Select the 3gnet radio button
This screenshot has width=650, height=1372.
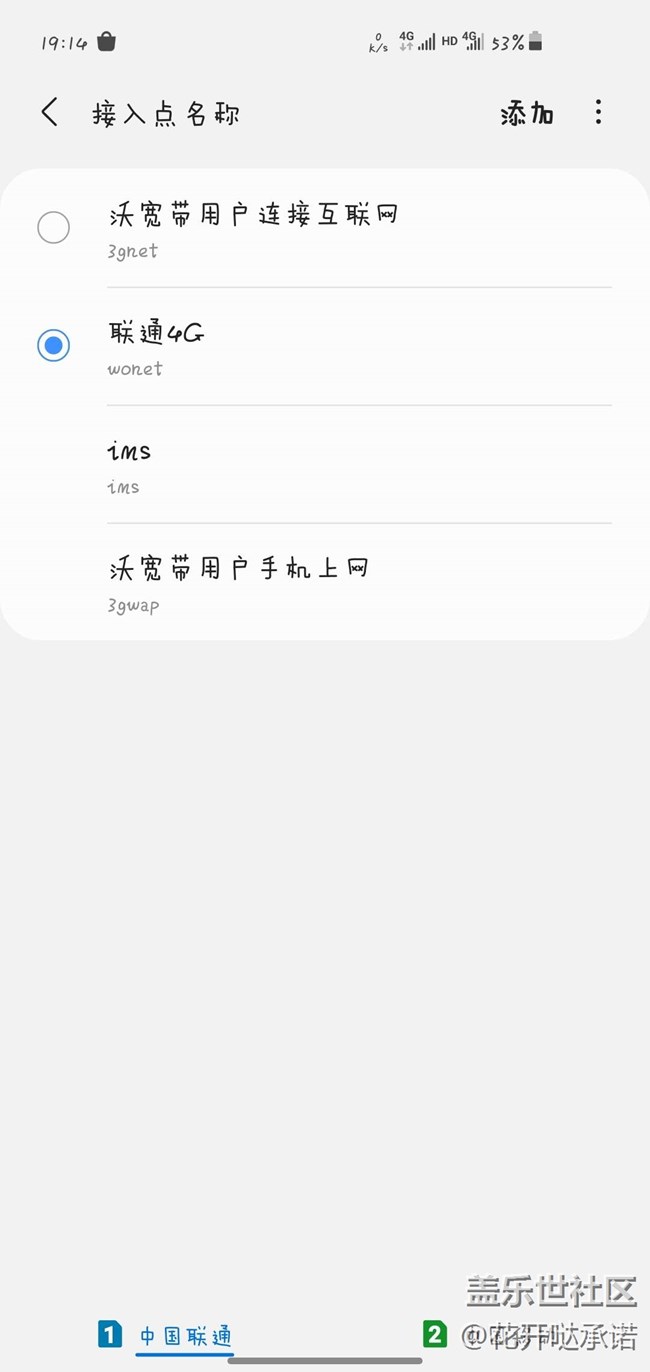53,228
